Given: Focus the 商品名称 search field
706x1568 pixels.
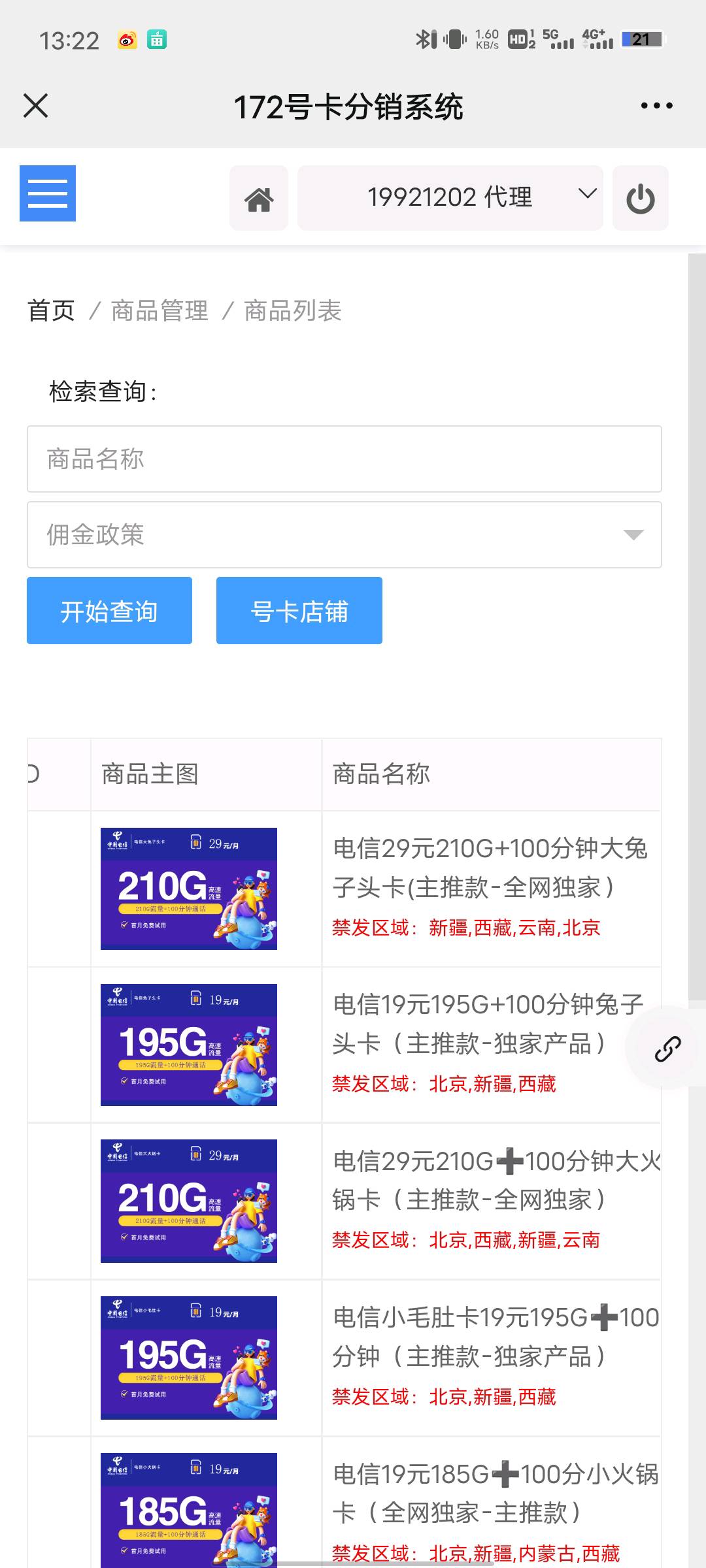Looking at the screenshot, I should [x=344, y=459].
